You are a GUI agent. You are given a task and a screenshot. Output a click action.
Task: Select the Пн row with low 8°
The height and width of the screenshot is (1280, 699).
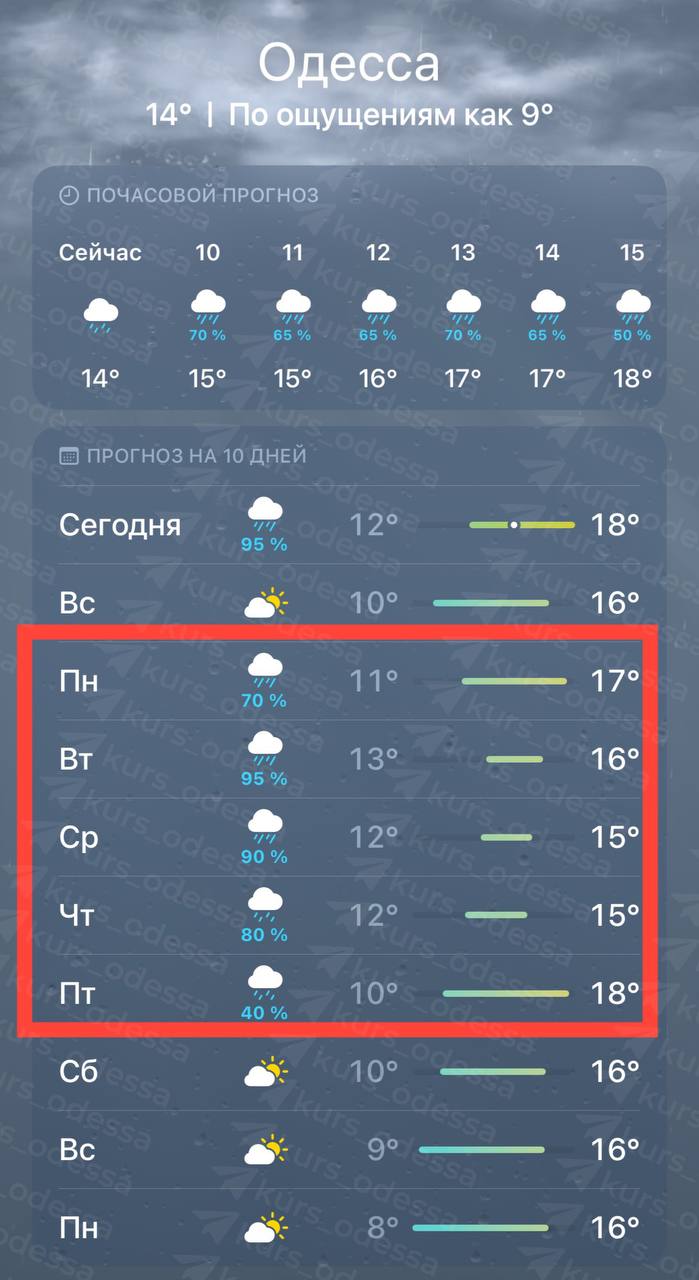click(x=349, y=1227)
